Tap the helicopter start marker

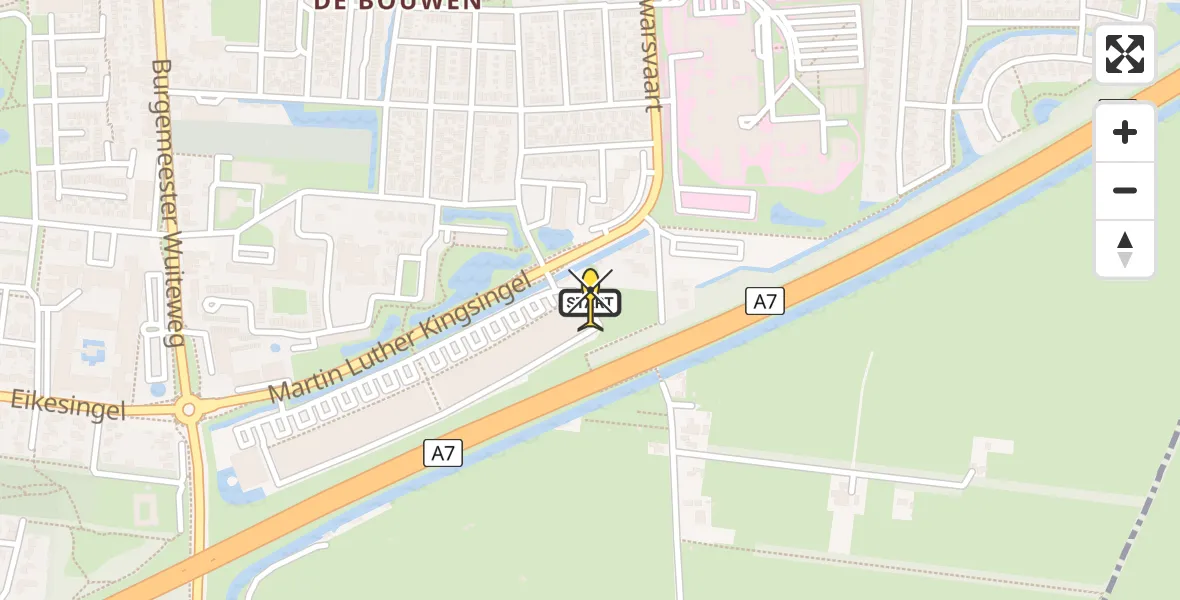[x=591, y=300]
